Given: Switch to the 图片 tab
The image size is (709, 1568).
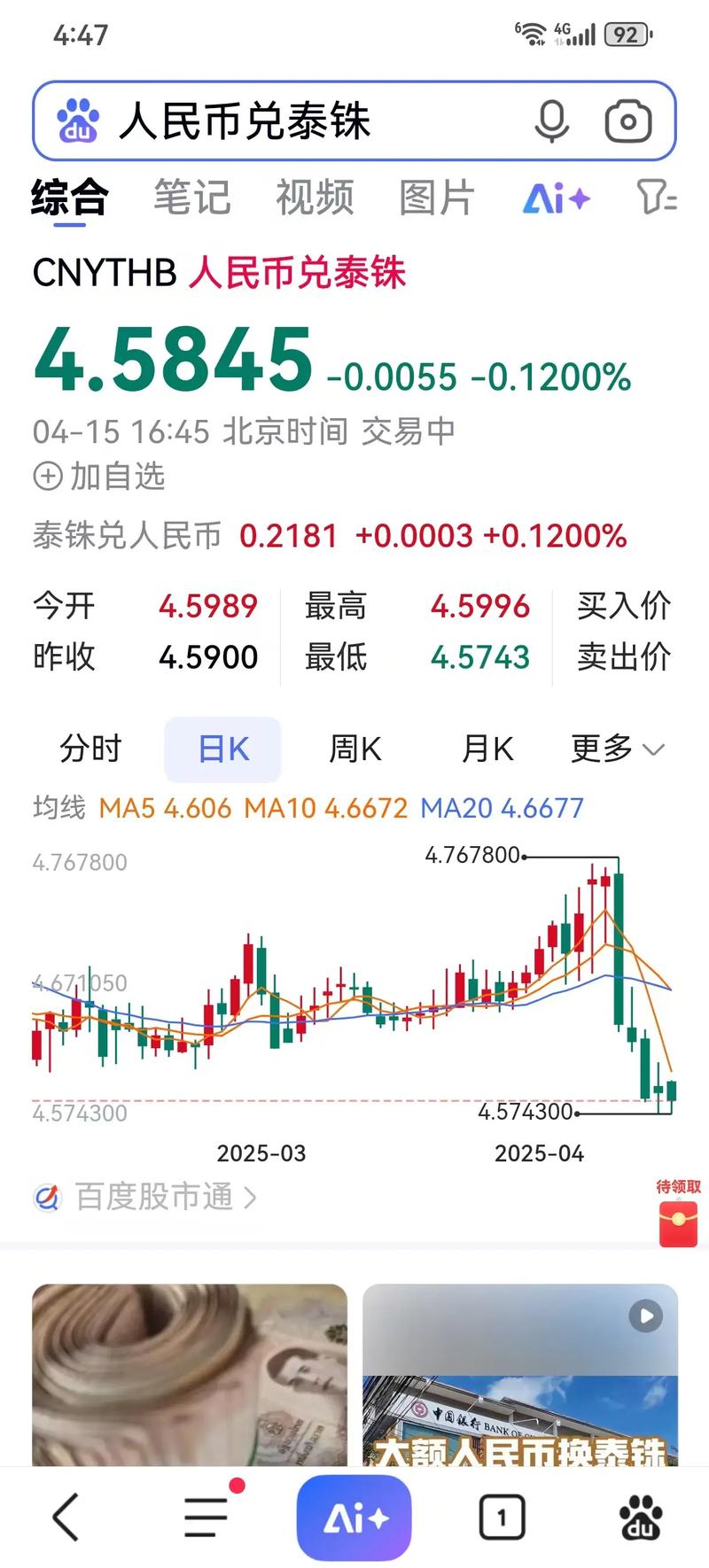Looking at the screenshot, I should [436, 198].
